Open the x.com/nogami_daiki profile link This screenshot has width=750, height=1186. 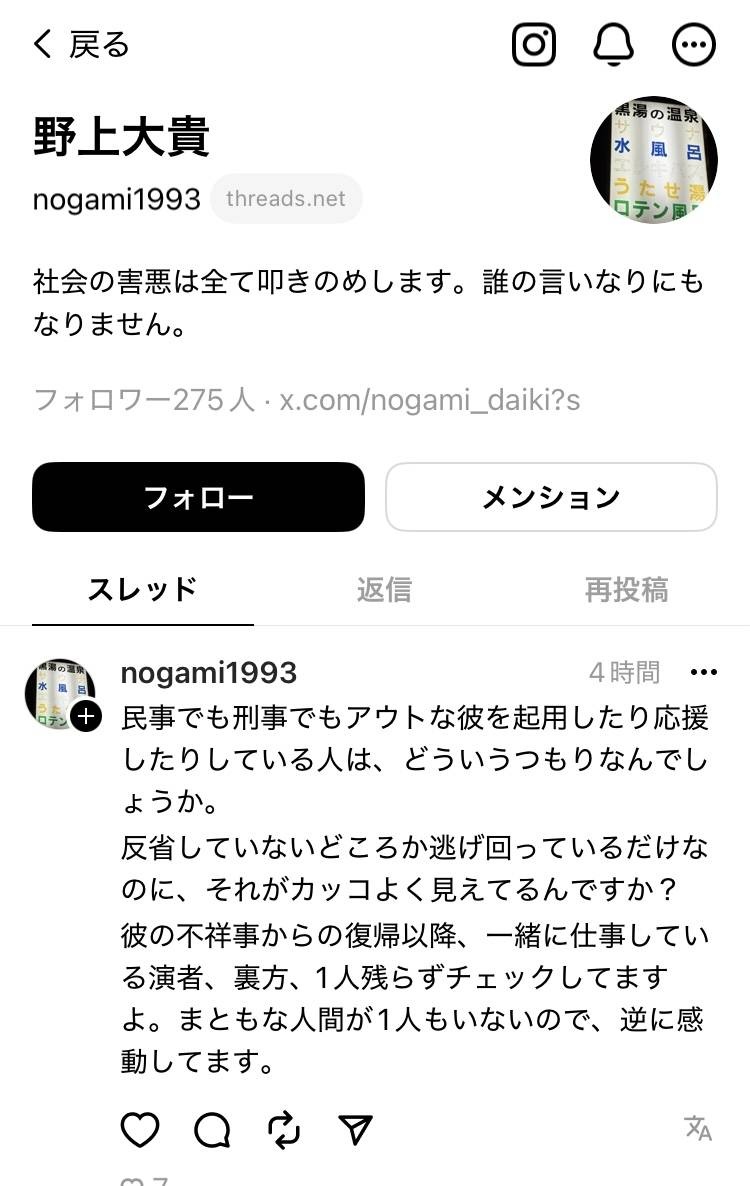click(x=430, y=400)
